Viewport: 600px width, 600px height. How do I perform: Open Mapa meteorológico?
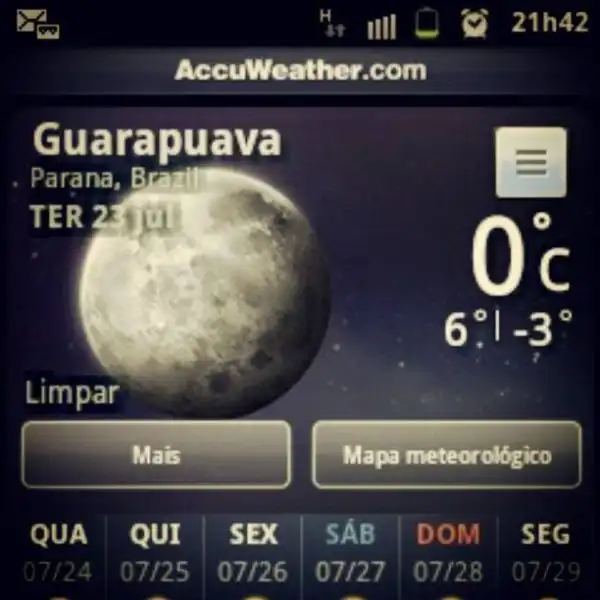point(446,455)
